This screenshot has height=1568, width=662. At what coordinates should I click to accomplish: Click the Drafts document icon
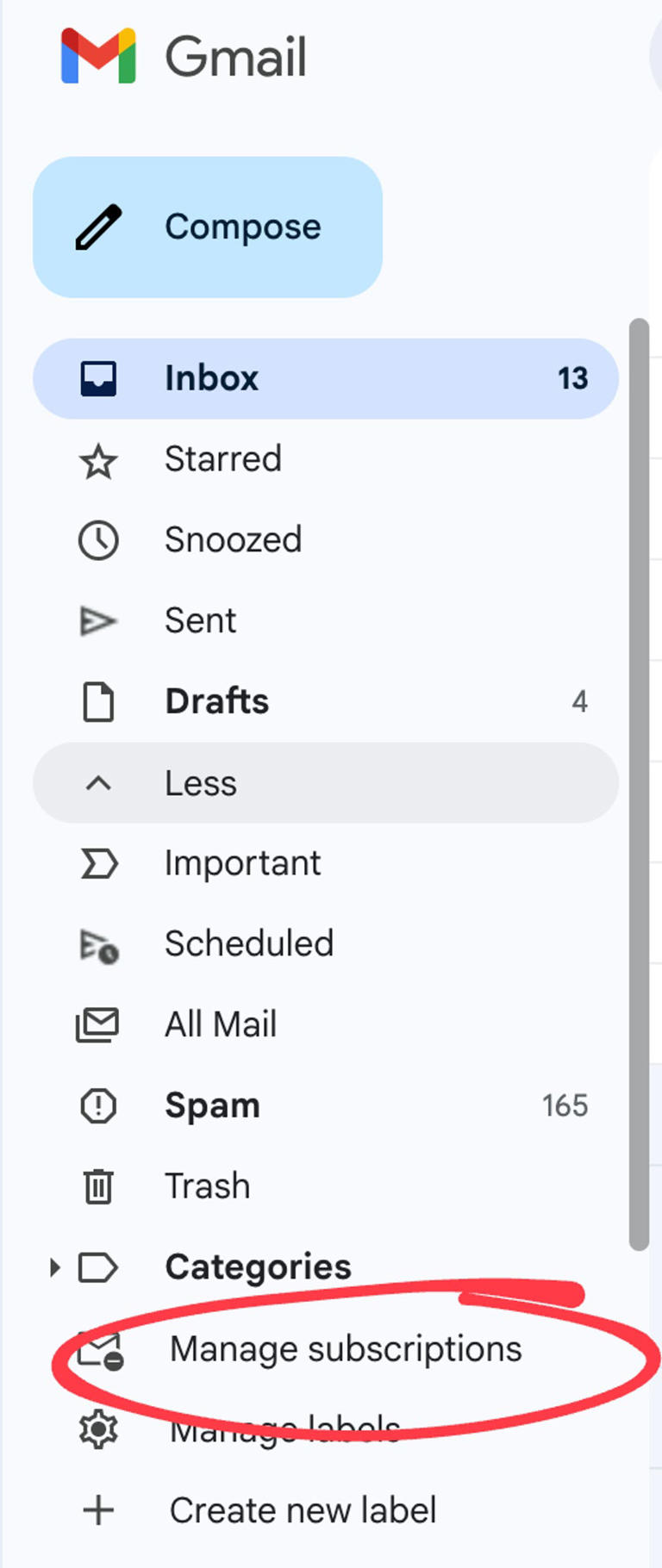tap(97, 700)
